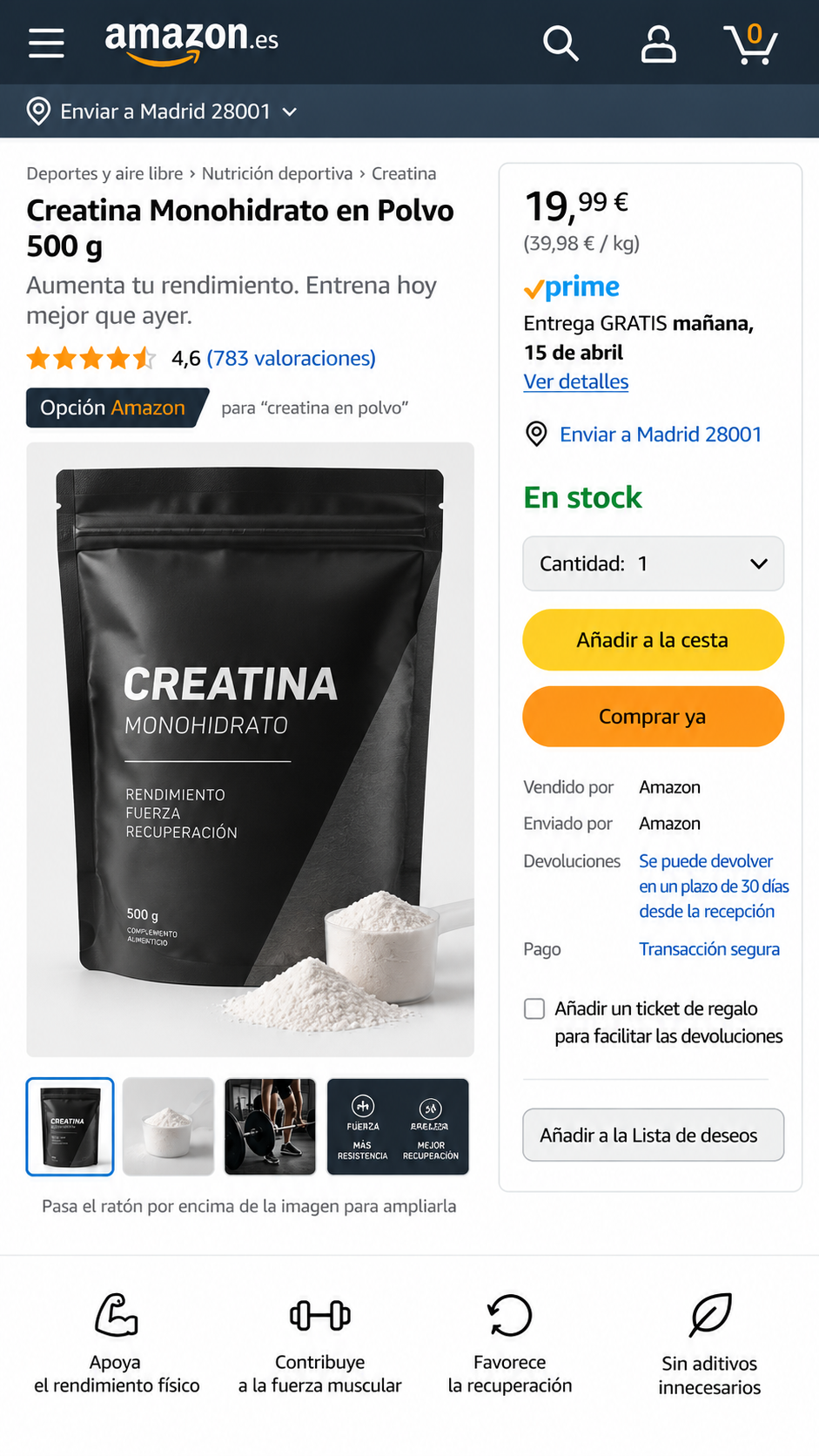Select the Fuerza and Mejor recuperación thumbnail
This screenshot has width=819, height=1456.
[x=398, y=1127]
